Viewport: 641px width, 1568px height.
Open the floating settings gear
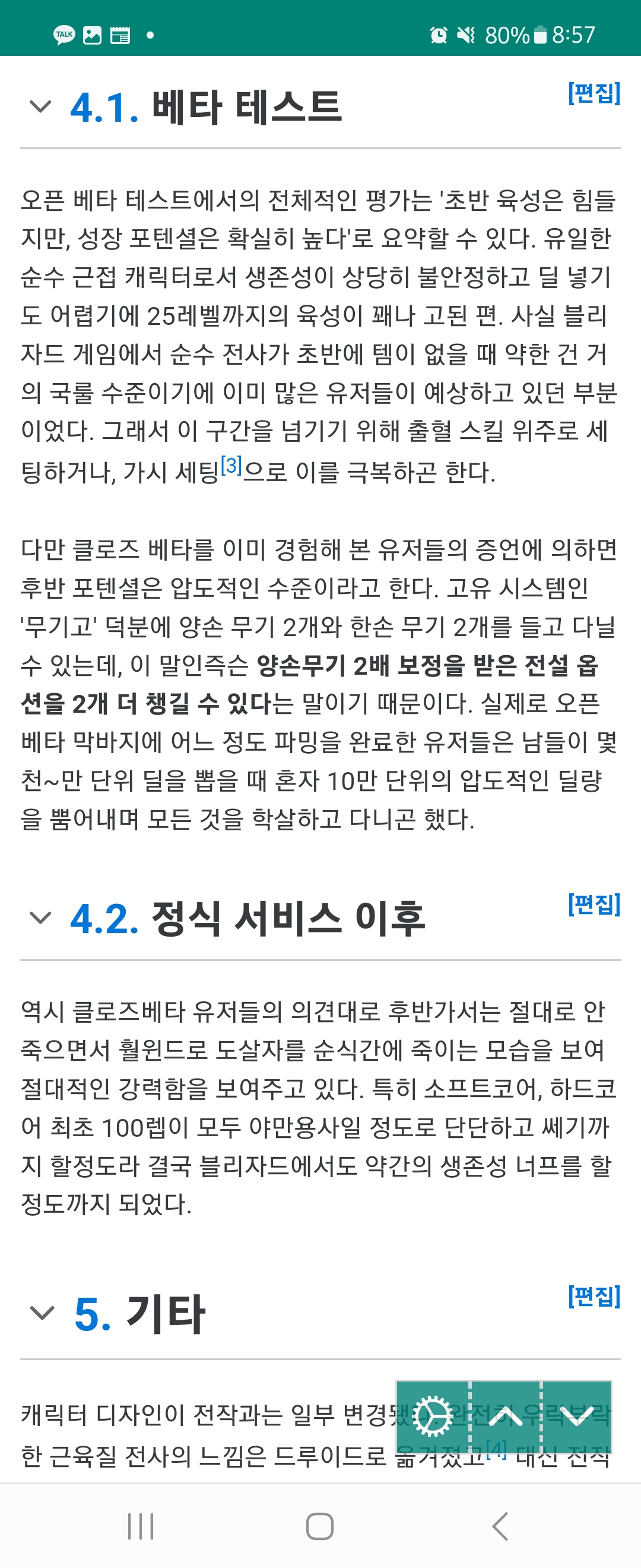(433, 1417)
